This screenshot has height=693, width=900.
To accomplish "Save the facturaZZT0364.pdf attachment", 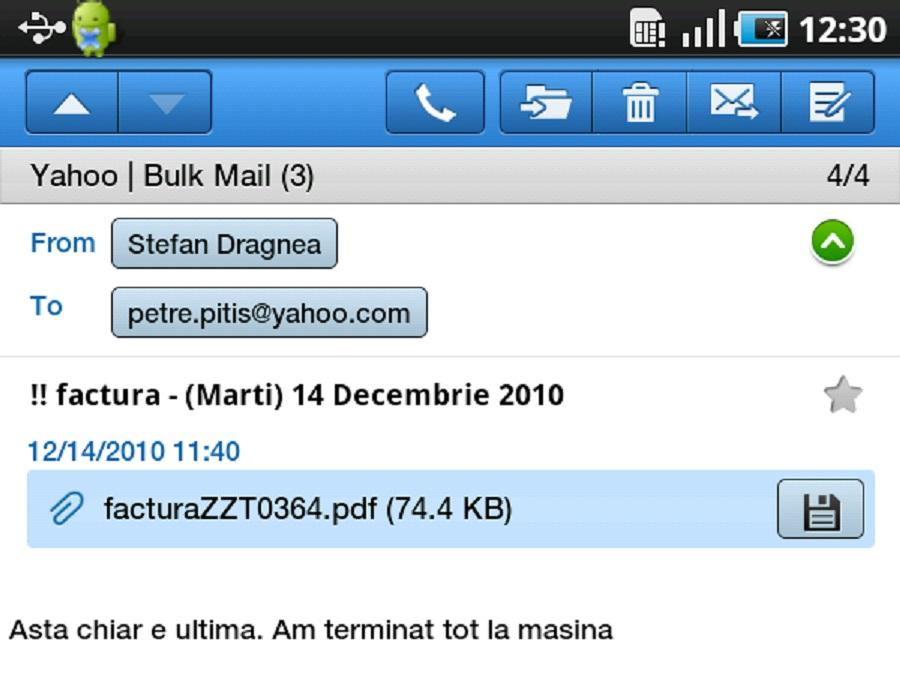I will pos(820,509).
